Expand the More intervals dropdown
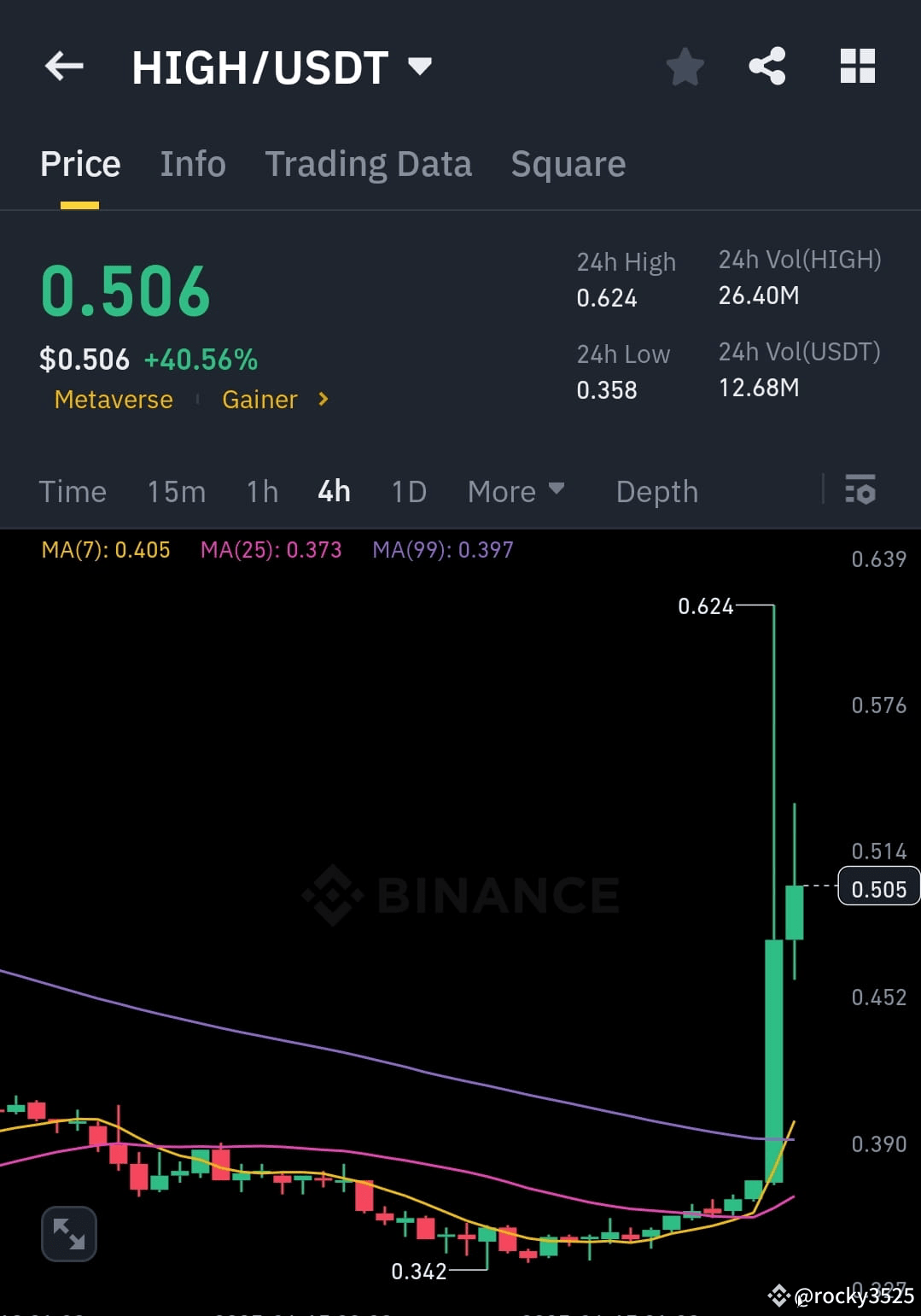 pos(516,491)
